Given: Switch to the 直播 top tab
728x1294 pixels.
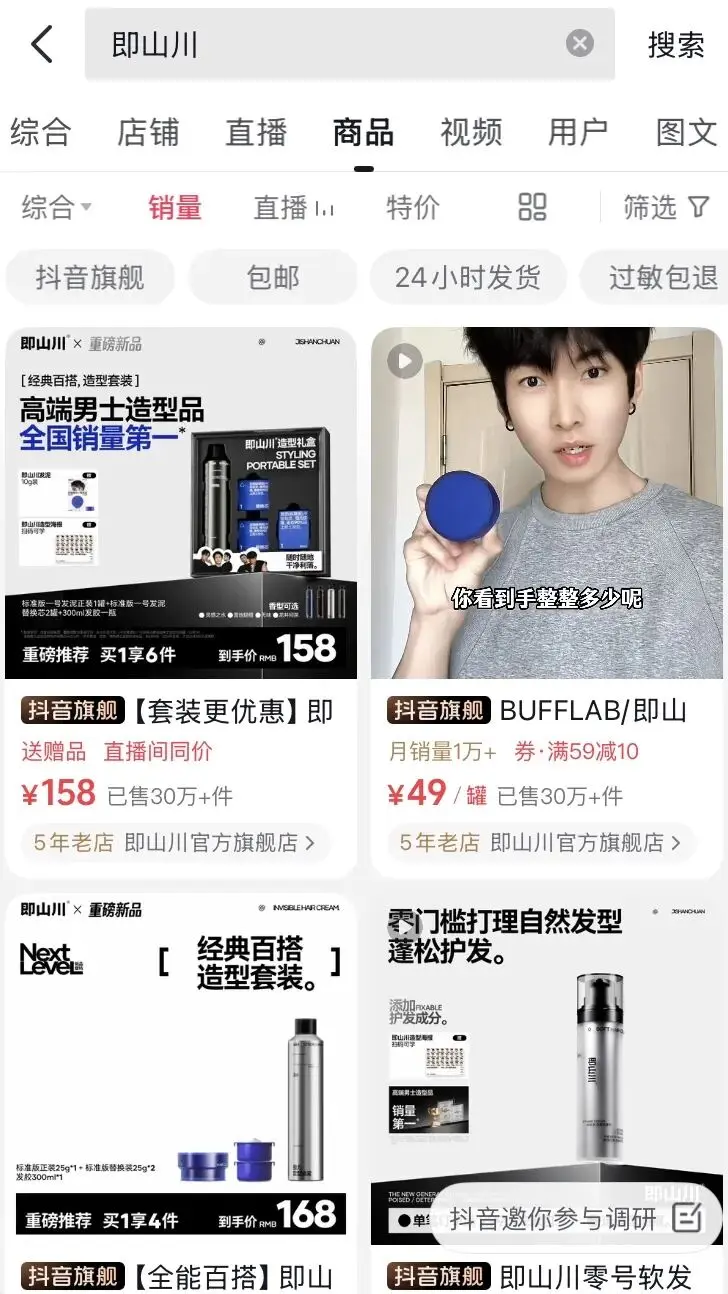Looking at the screenshot, I should pyautogui.click(x=256, y=132).
